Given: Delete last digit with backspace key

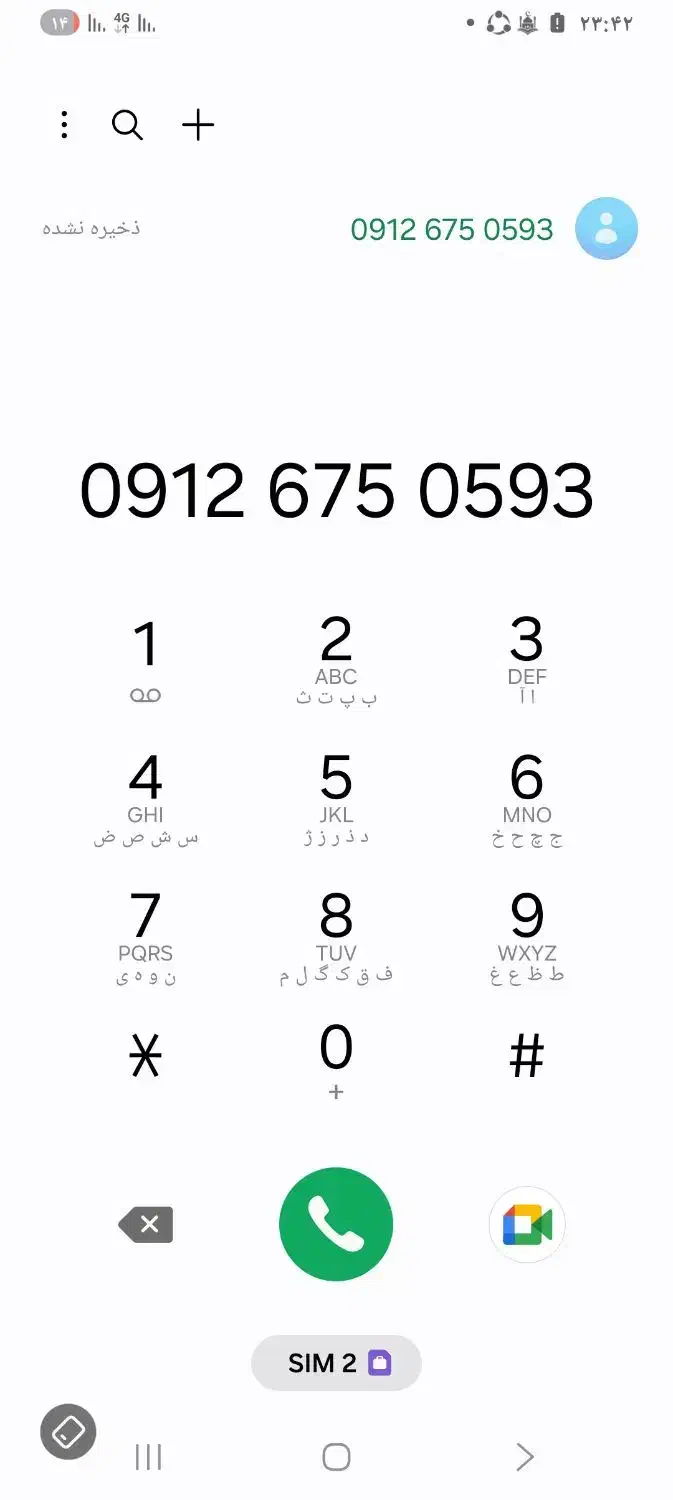Looking at the screenshot, I should point(146,1224).
